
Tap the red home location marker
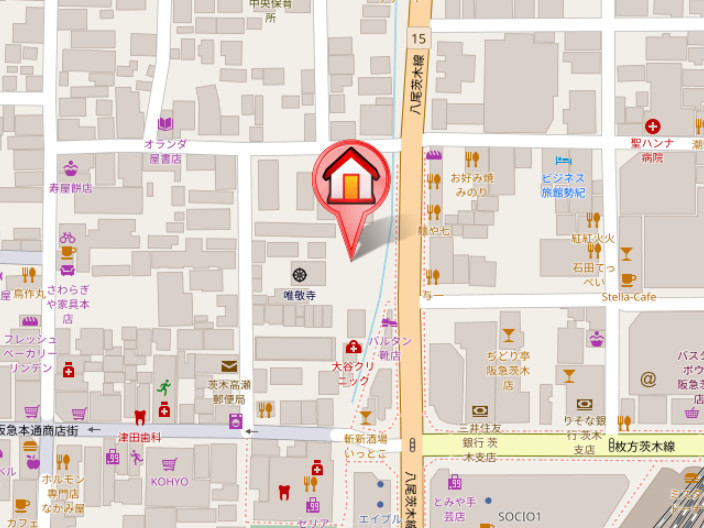coord(351,180)
